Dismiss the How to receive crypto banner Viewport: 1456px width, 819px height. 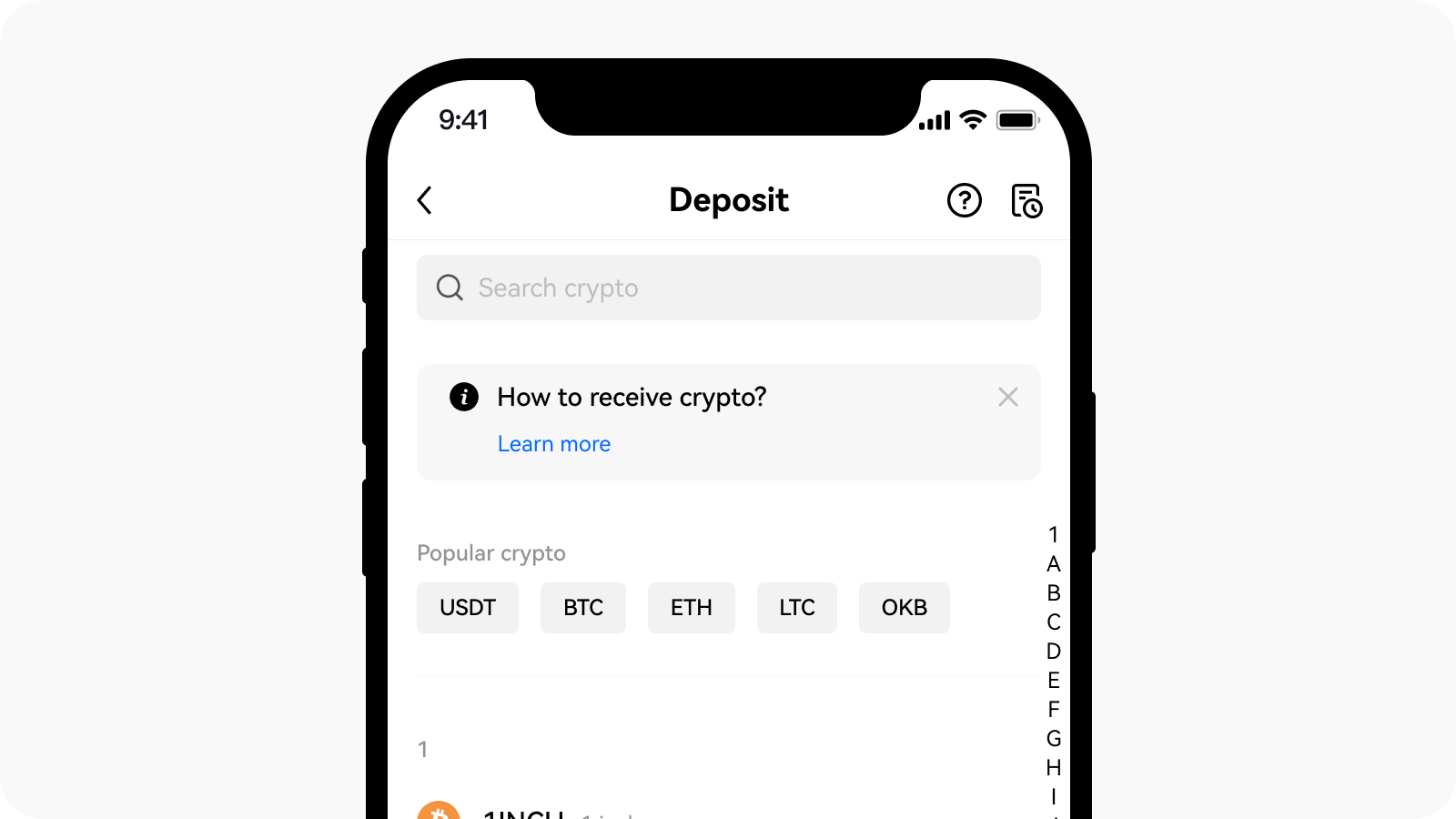[x=1007, y=397]
